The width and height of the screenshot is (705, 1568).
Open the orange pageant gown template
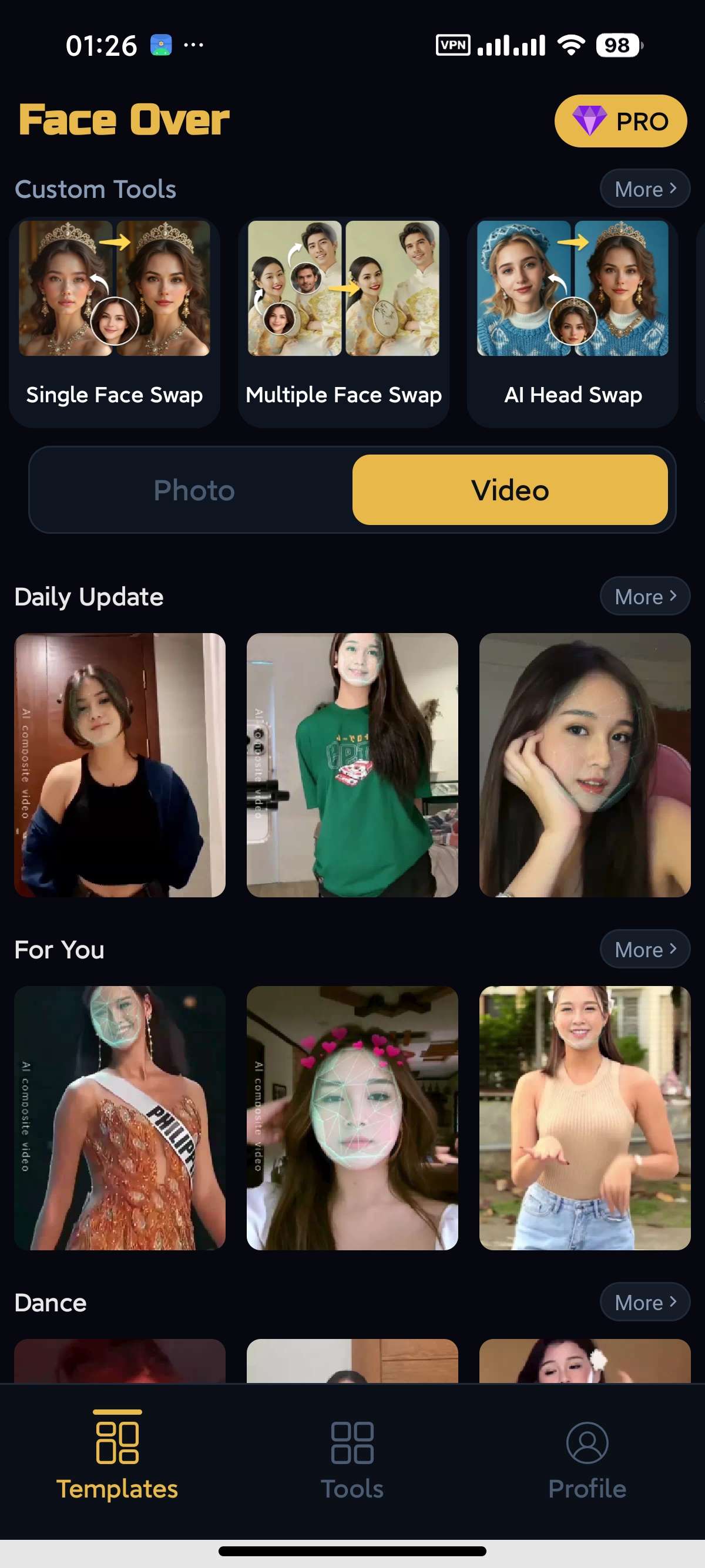120,1118
